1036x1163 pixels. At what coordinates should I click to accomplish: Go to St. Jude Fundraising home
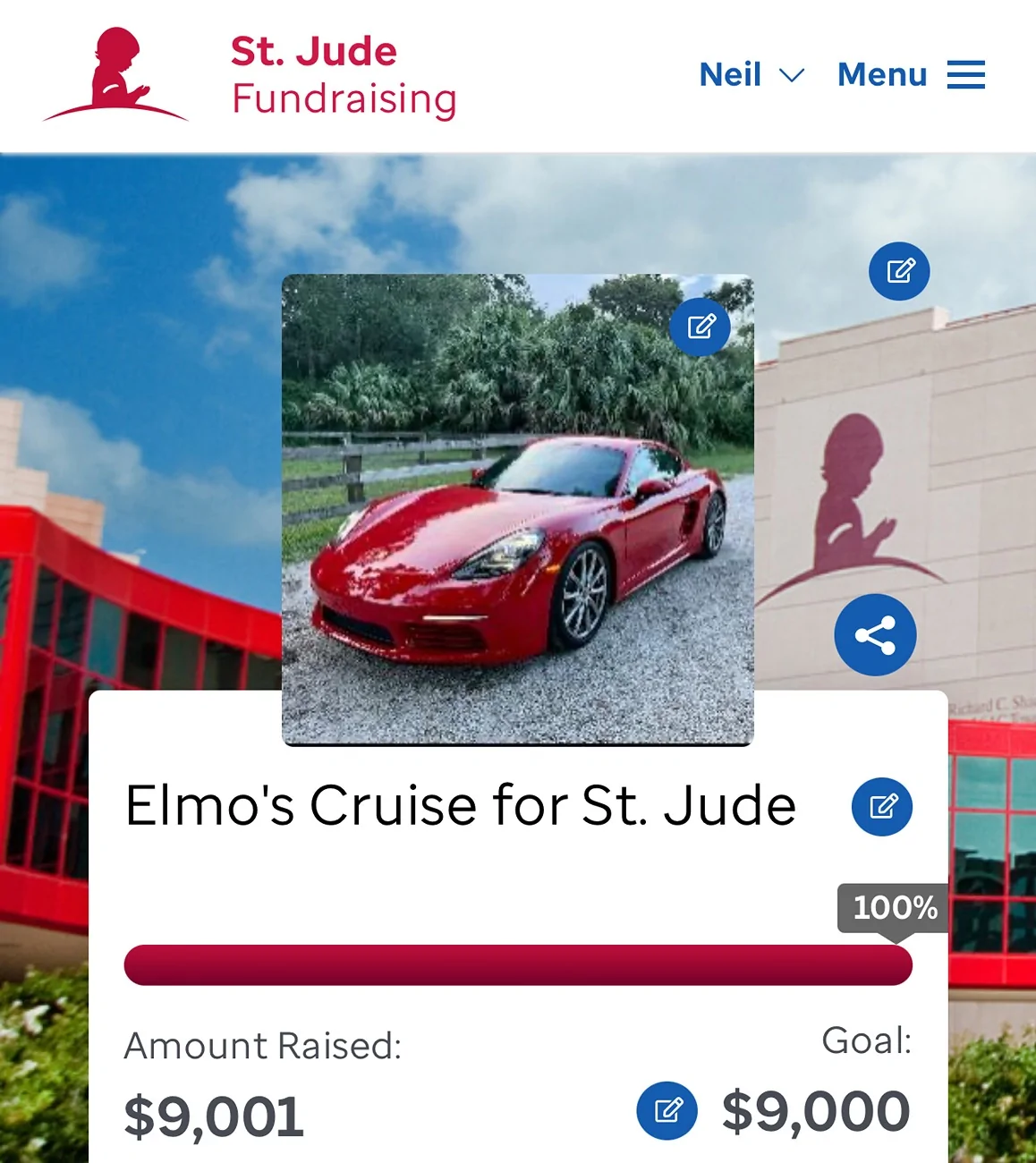[251, 75]
